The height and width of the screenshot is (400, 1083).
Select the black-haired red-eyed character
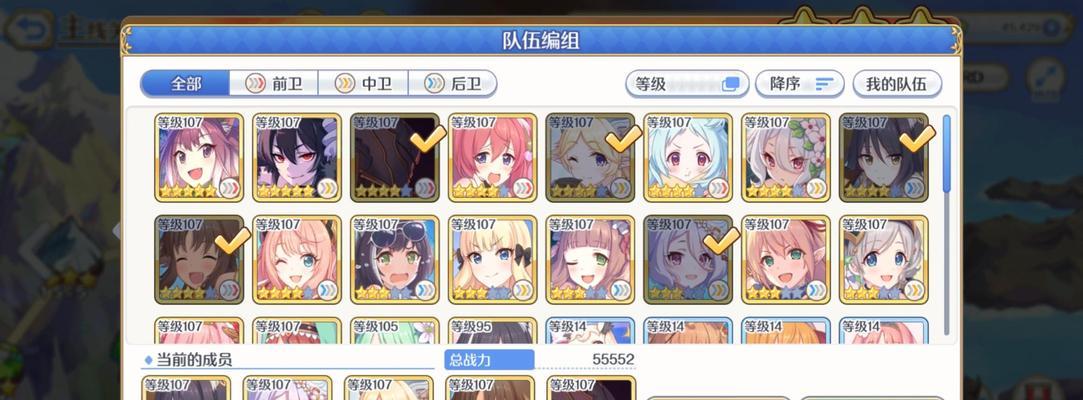[x=297, y=158]
